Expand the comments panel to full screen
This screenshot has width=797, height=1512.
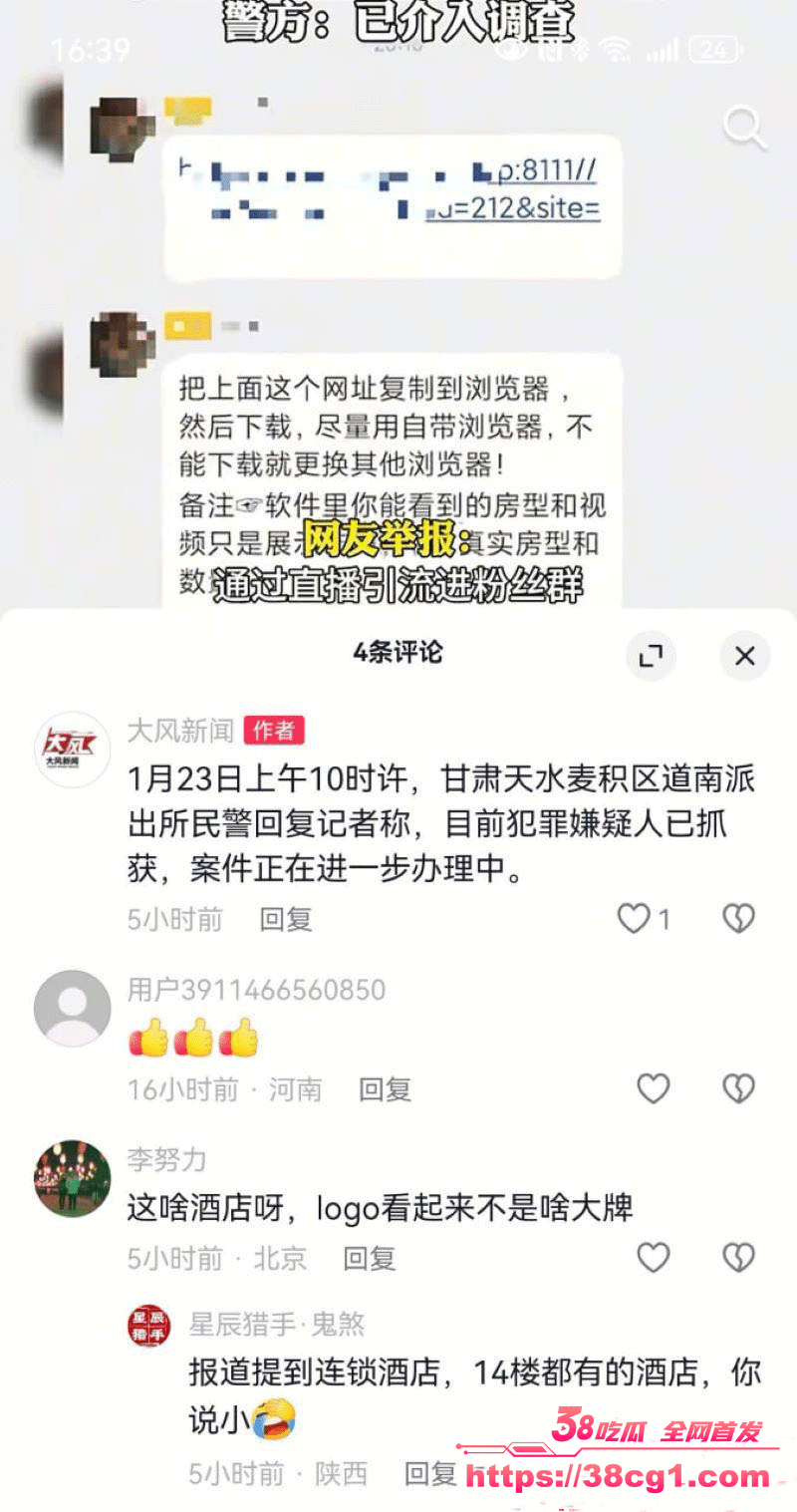[651, 655]
